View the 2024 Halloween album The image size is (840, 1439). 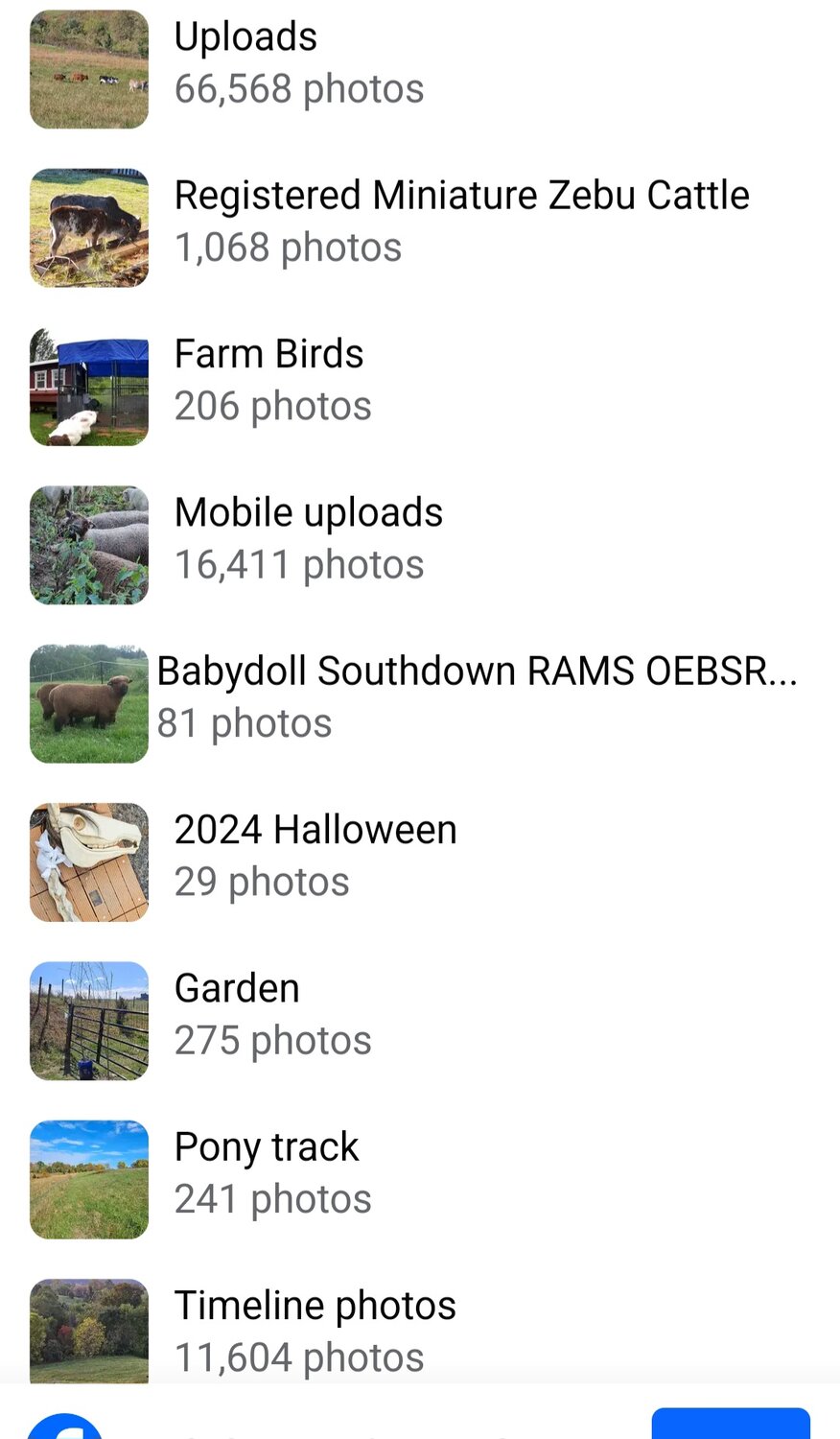click(x=315, y=831)
